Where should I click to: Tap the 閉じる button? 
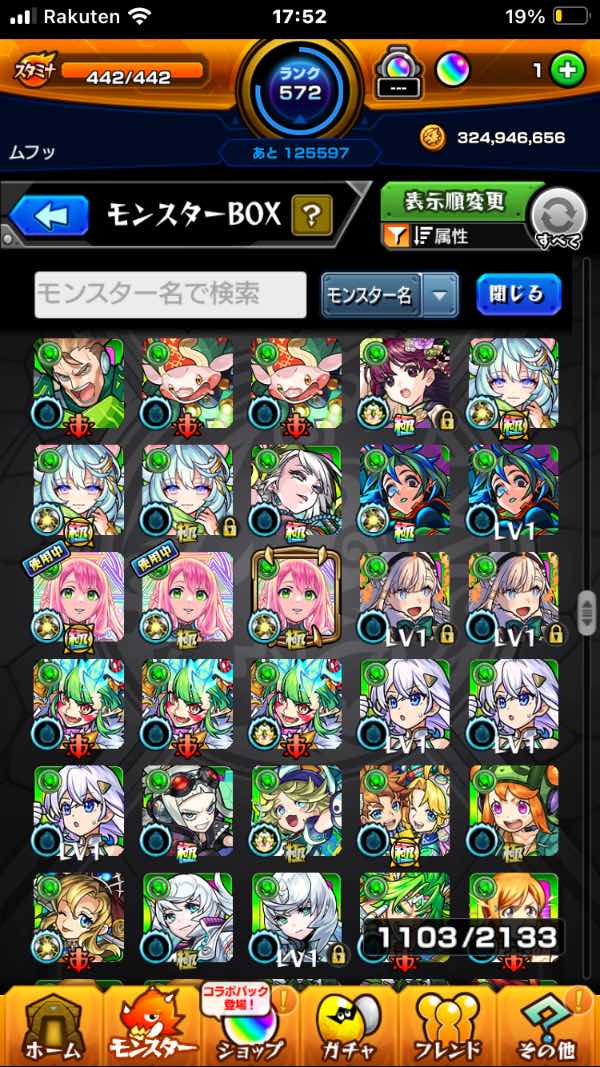pos(517,294)
